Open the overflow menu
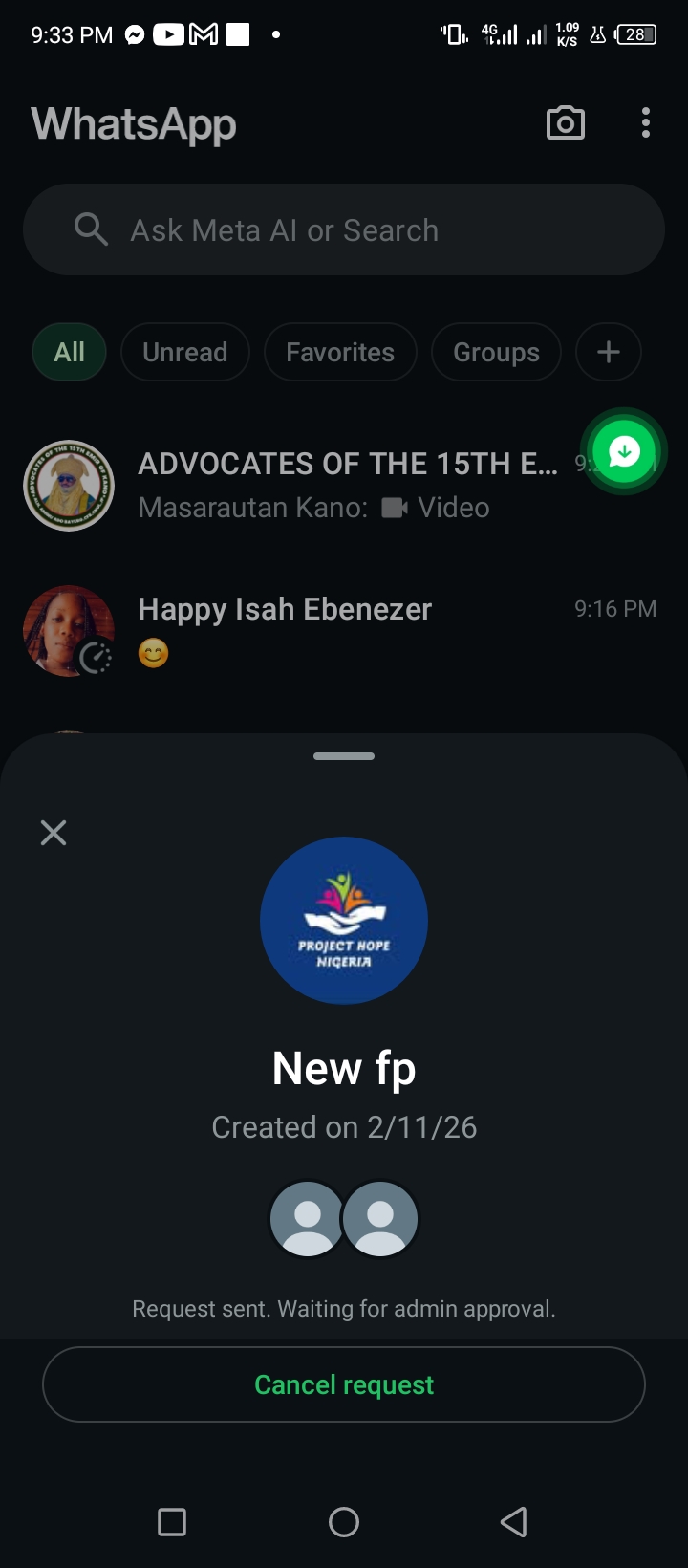 [x=646, y=123]
